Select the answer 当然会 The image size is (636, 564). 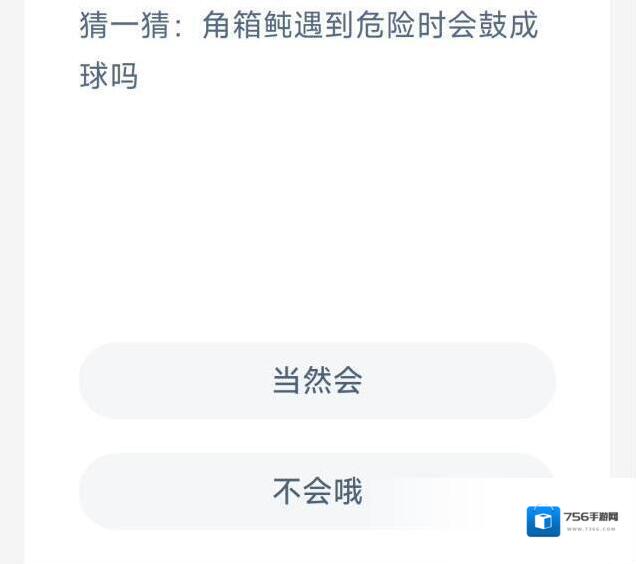click(317, 381)
